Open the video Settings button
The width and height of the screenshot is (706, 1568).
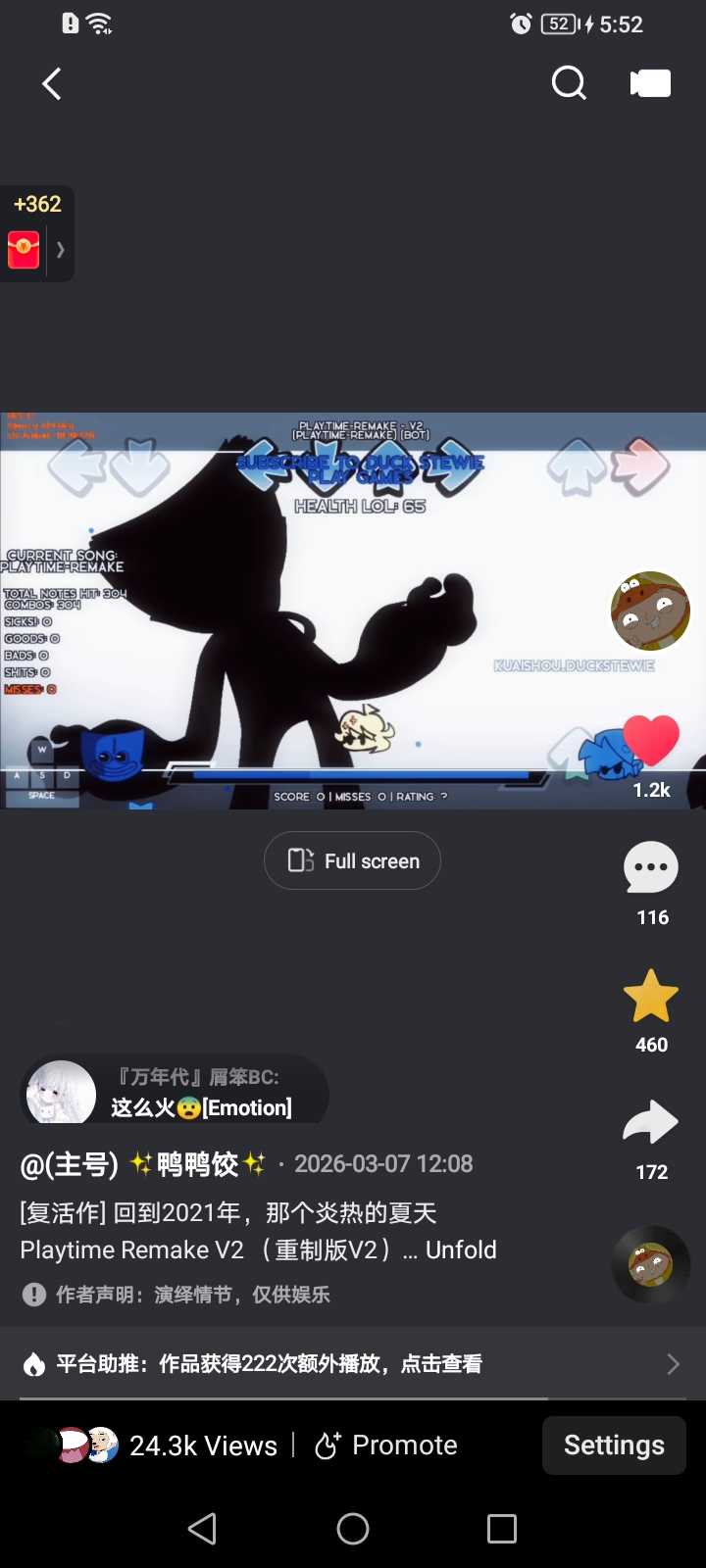click(614, 1445)
